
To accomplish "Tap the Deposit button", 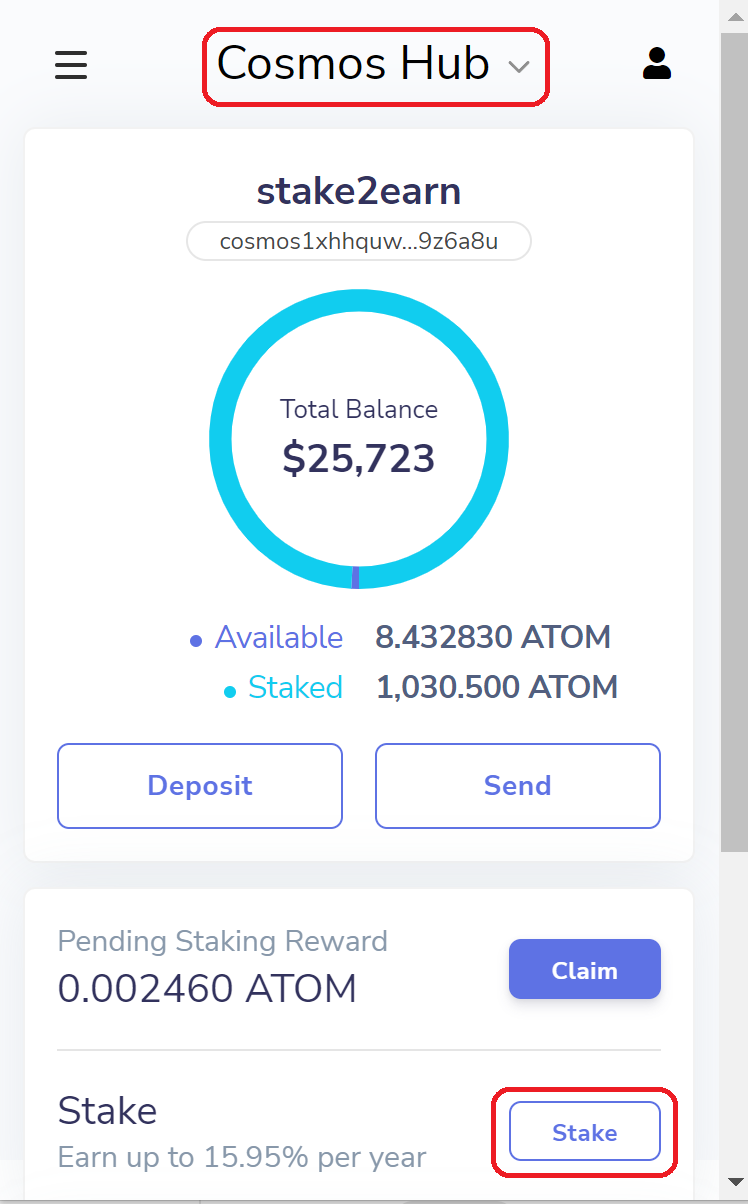I will (200, 786).
